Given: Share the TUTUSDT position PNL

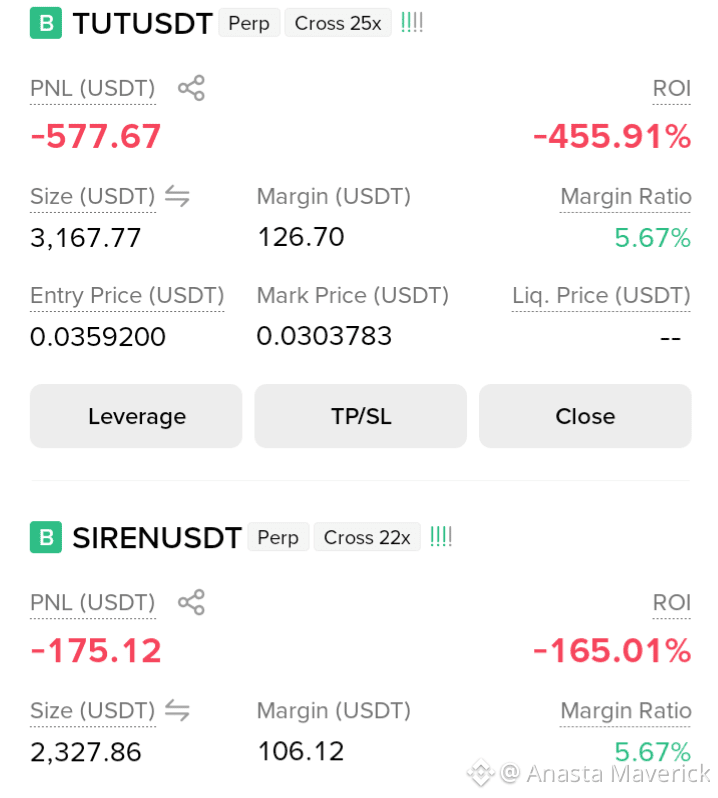Looking at the screenshot, I should click(191, 88).
